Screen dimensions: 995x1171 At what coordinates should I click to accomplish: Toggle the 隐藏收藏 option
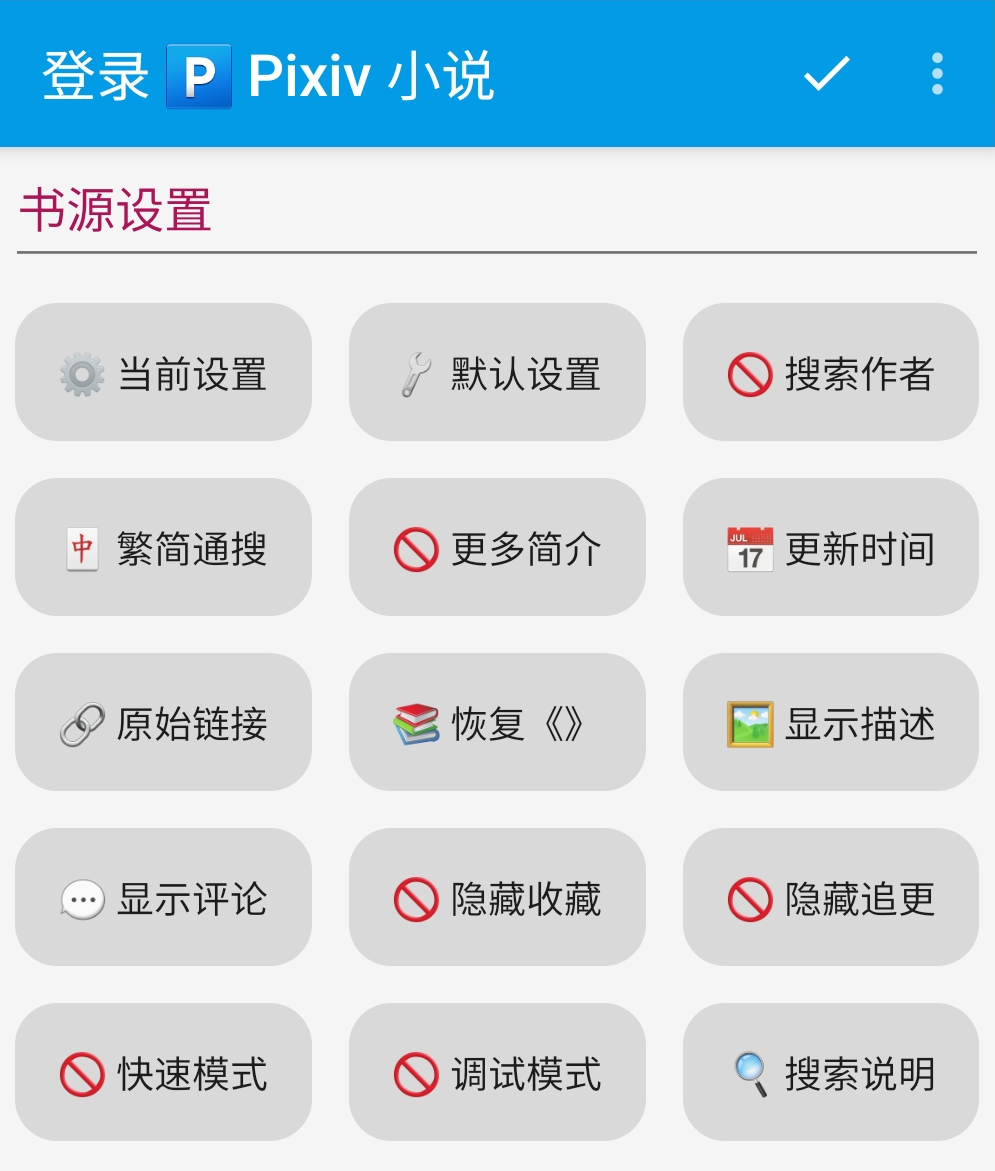click(x=497, y=898)
